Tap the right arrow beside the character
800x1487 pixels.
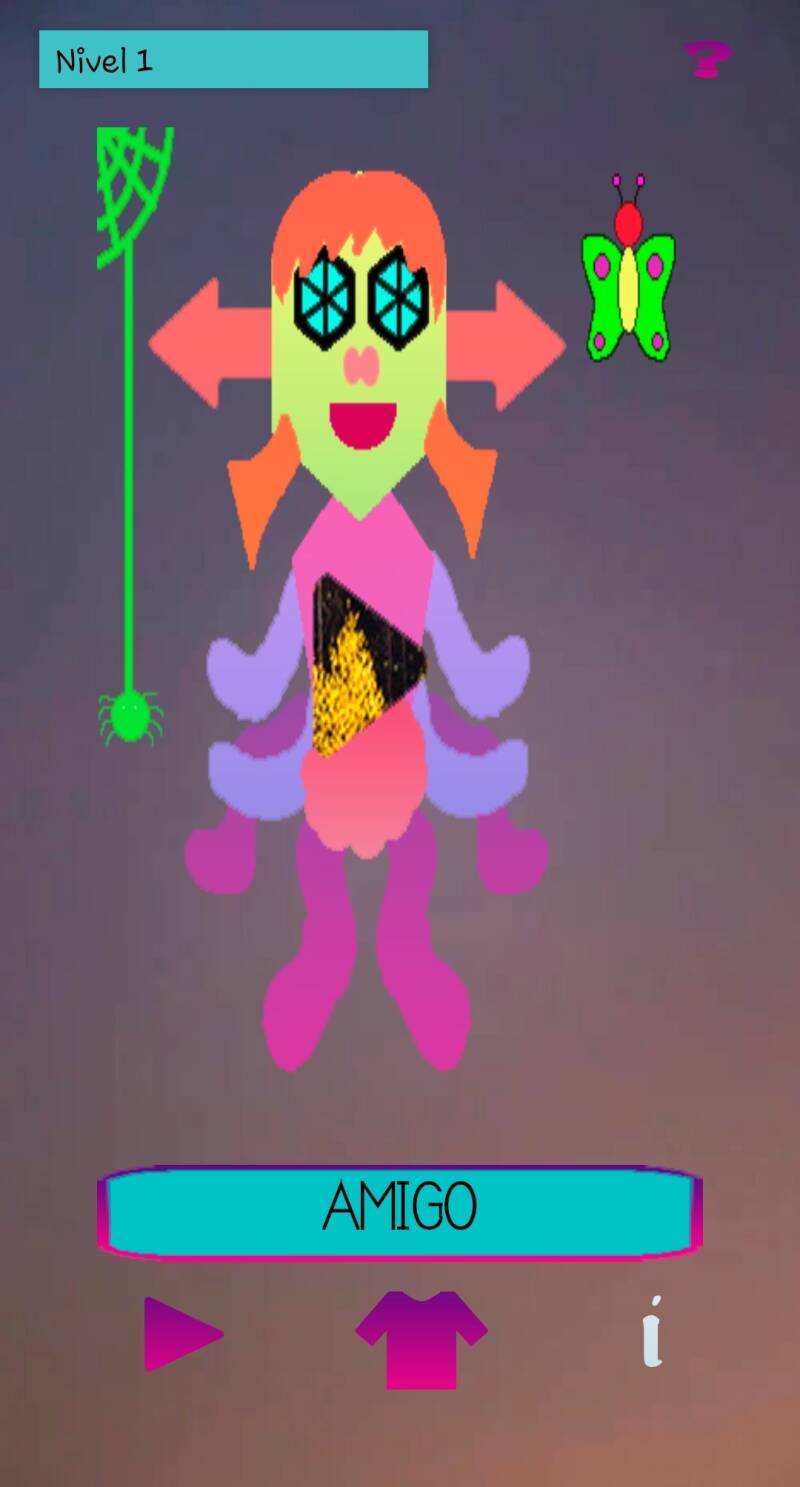pos(506,345)
